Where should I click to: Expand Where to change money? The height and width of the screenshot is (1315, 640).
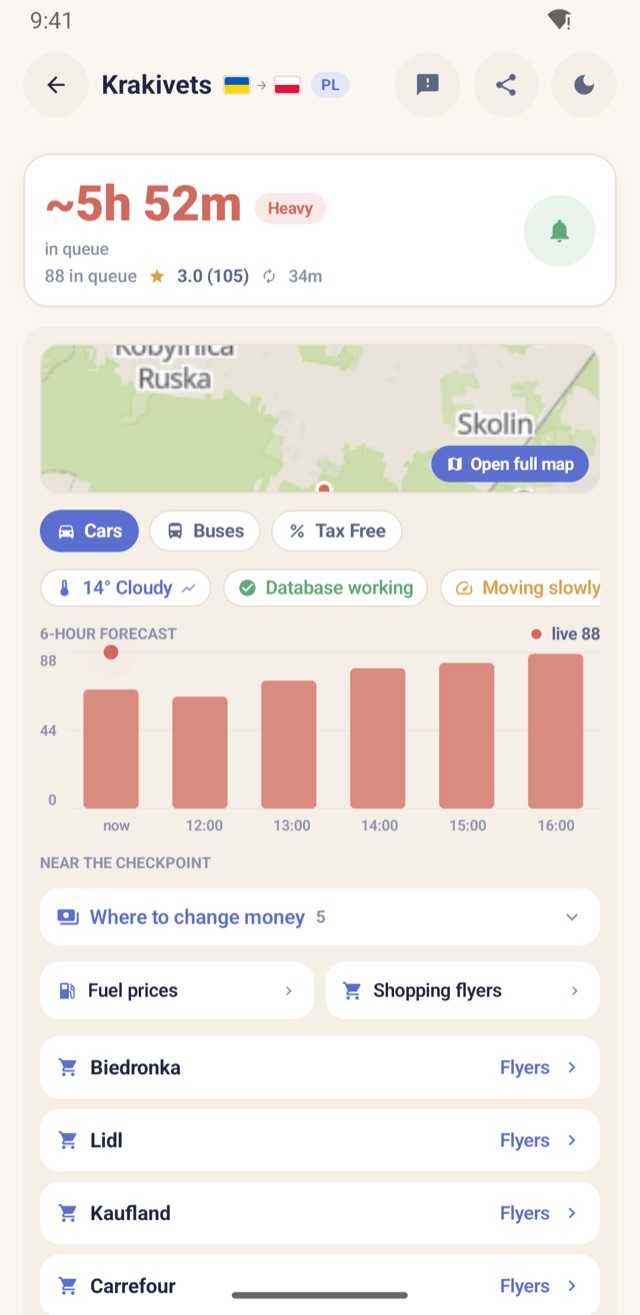320,917
